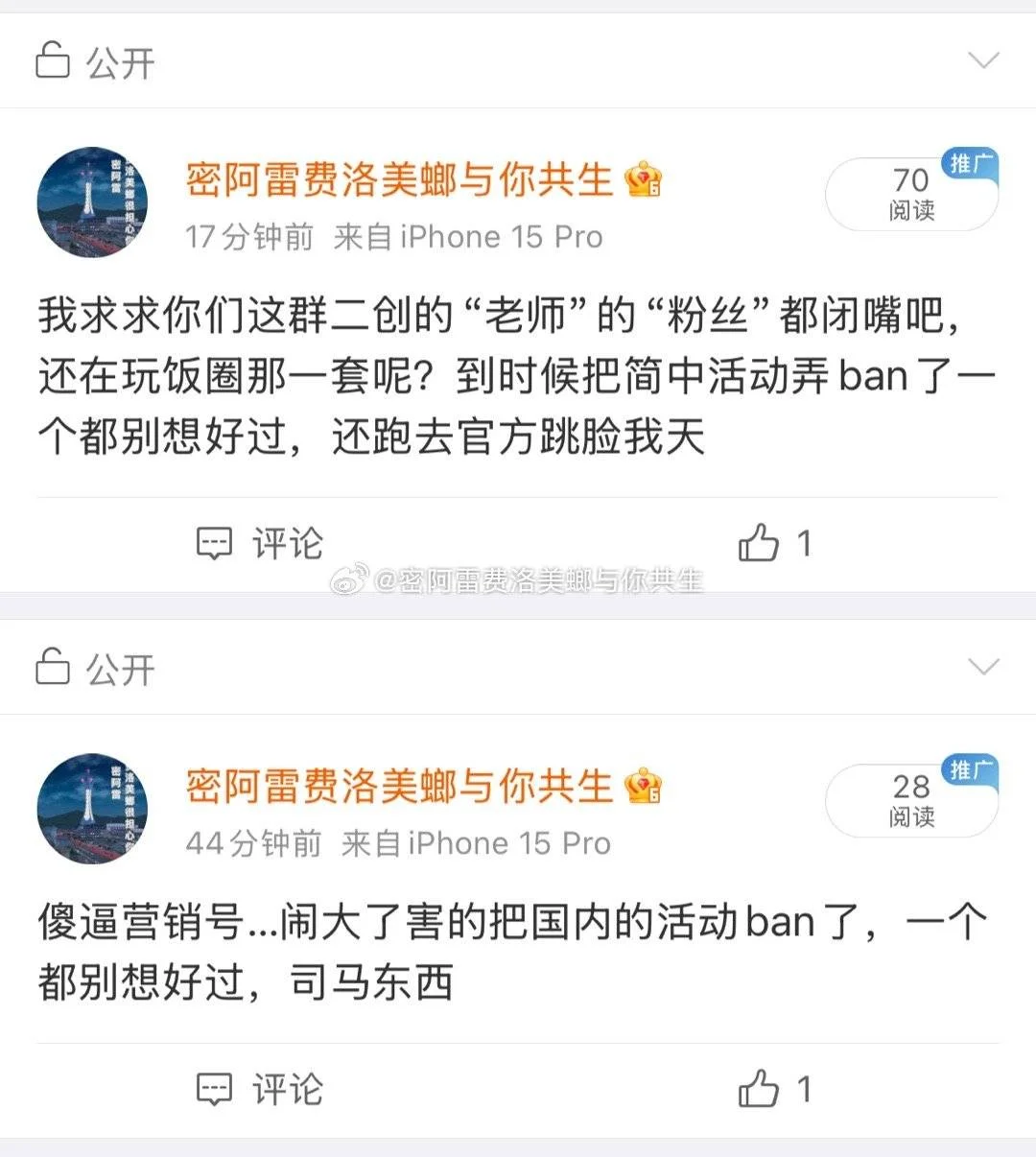Expand the chevron menu on the 44分钟前 post
Viewport: 1036px width, 1157px height.
coord(983,667)
